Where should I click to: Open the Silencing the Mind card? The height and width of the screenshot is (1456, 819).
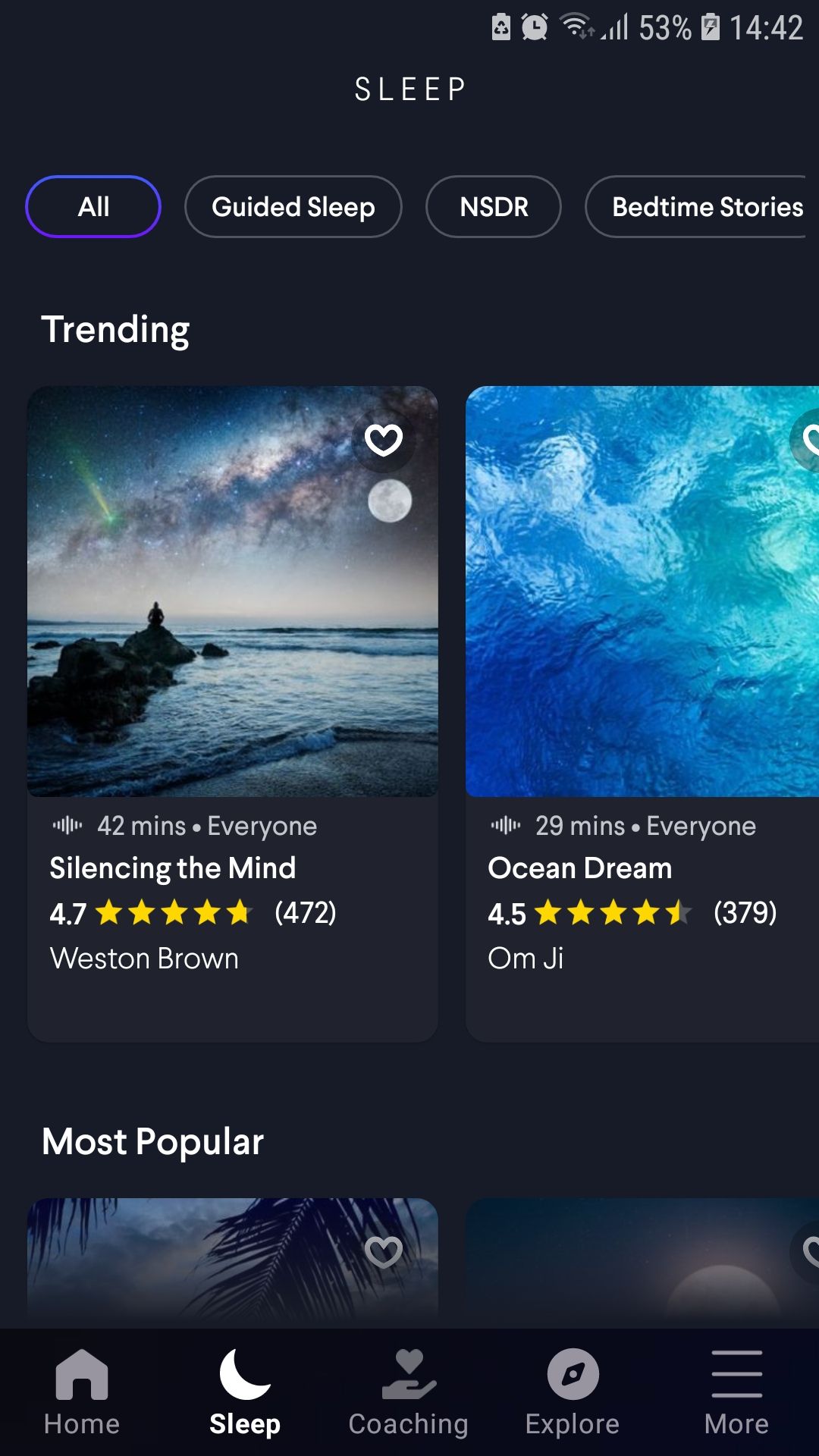[232, 682]
